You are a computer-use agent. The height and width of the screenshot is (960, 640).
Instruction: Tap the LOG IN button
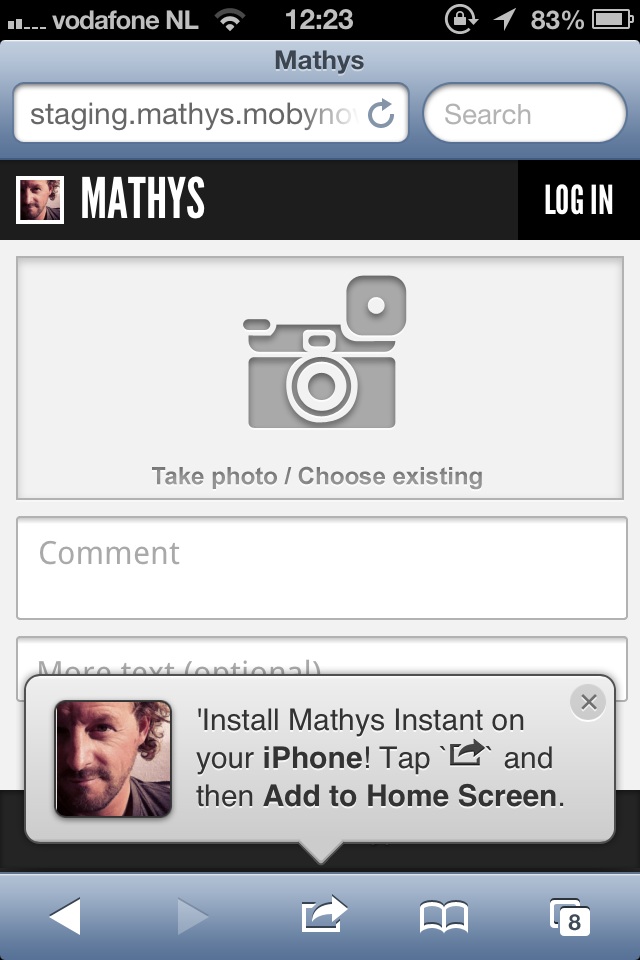coord(578,200)
